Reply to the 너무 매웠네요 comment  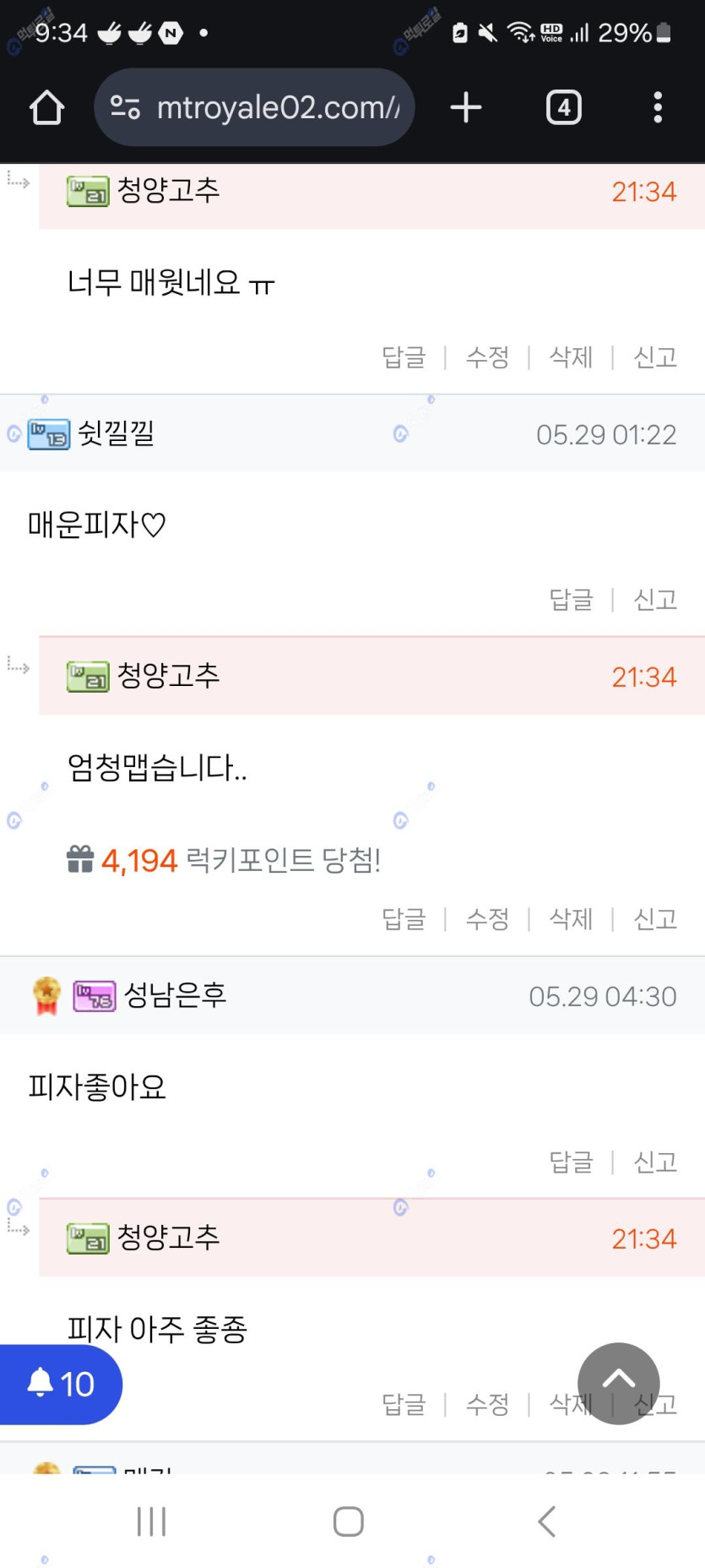pos(404,357)
